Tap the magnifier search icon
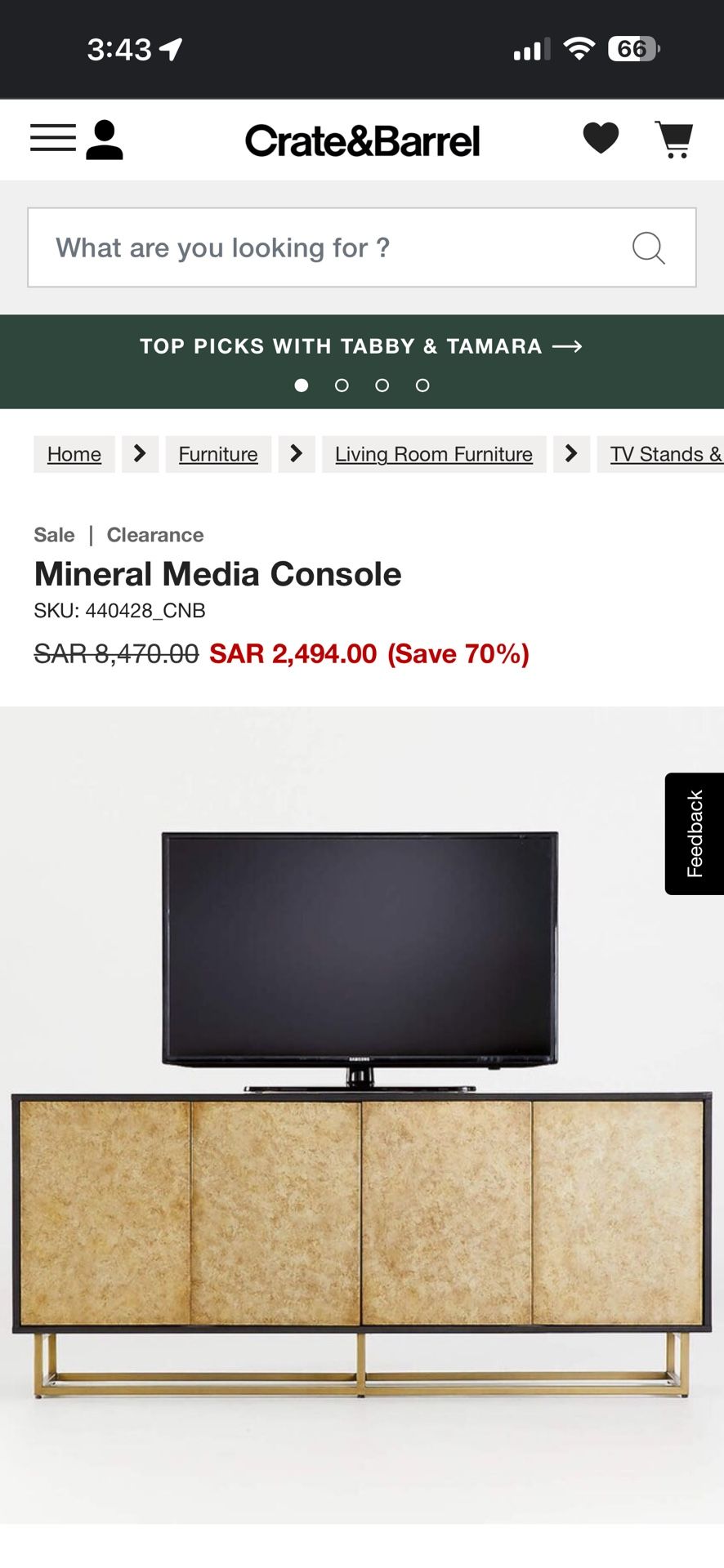Viewport: 724px width, 1568px height. pyautogui.click(x=649, y=247)
